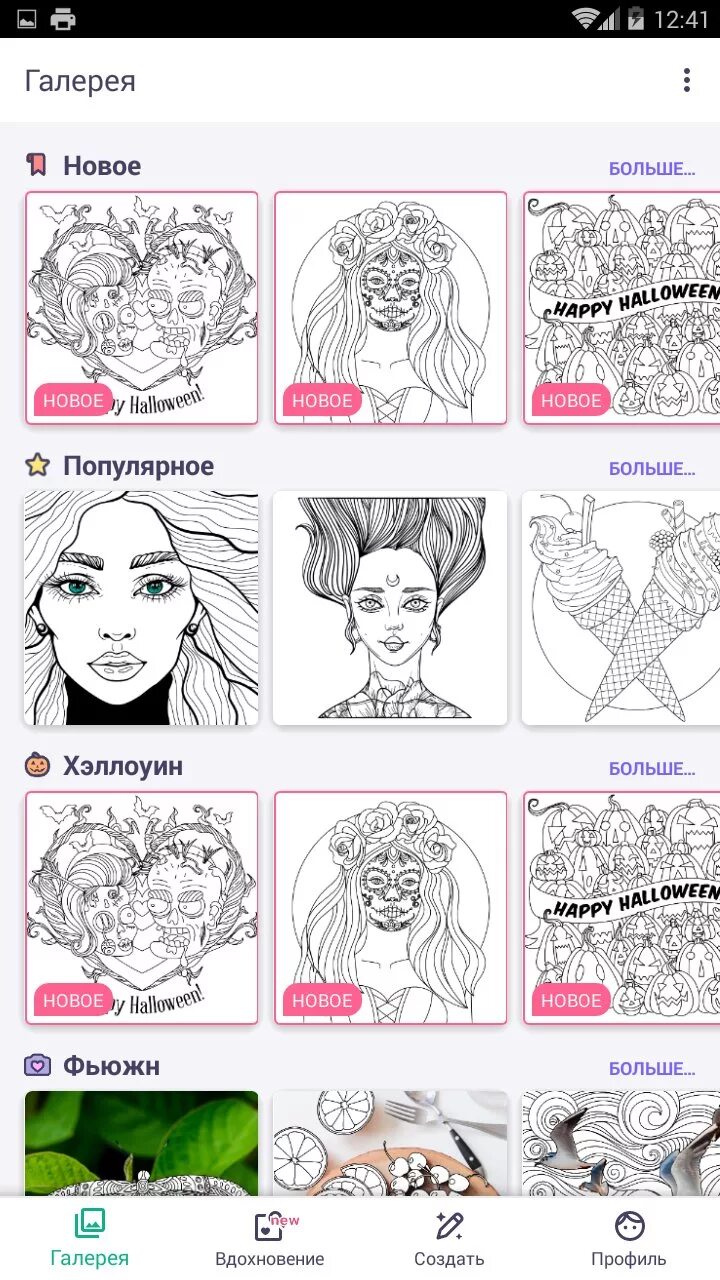Image resolution: width=720 pixels, height=1280 pixels.
Task: Open the sugar skull woman in Хэллоуин
Action: (390, 908)
